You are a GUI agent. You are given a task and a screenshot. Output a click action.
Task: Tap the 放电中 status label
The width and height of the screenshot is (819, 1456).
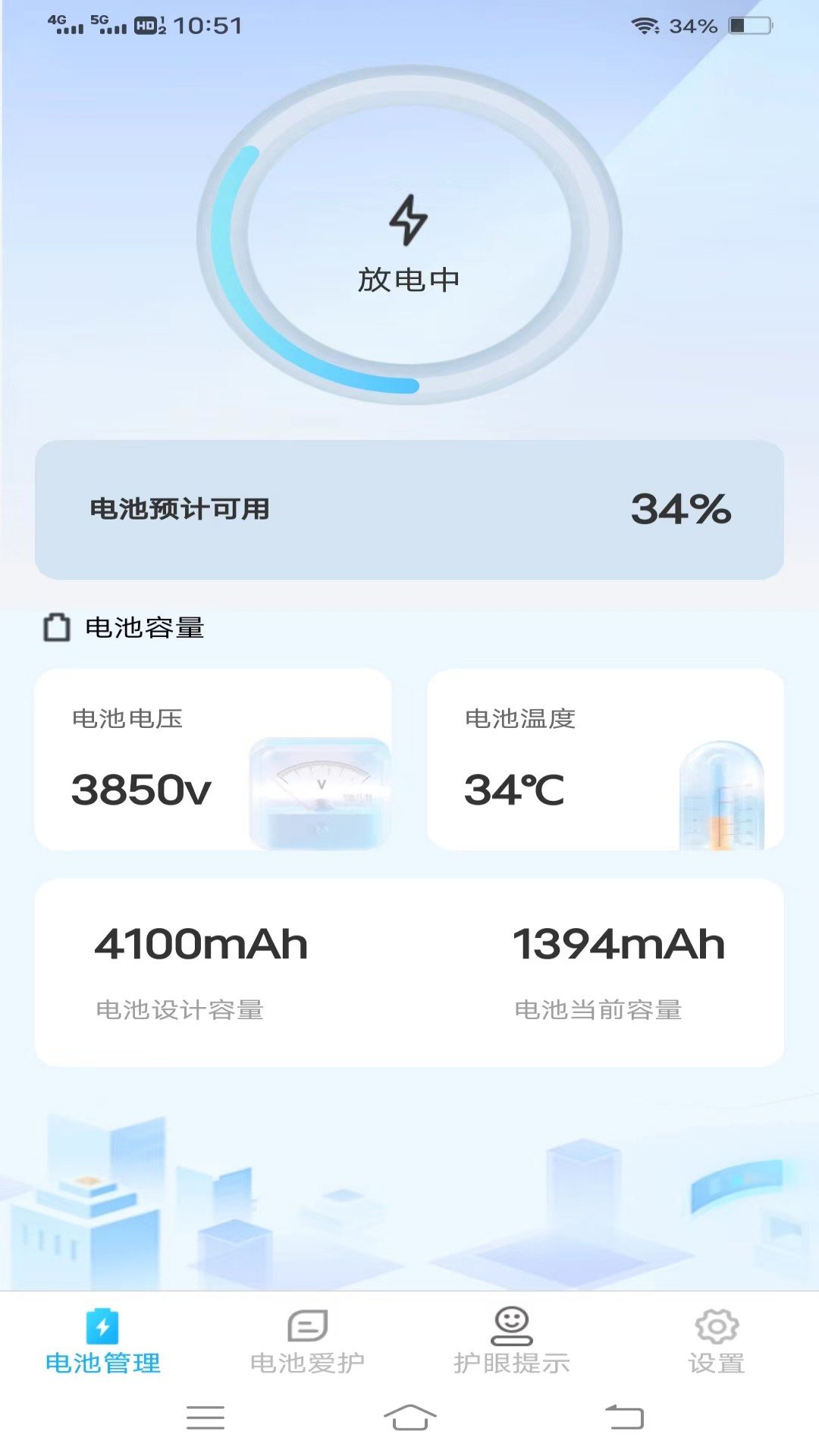pos(408,279)
